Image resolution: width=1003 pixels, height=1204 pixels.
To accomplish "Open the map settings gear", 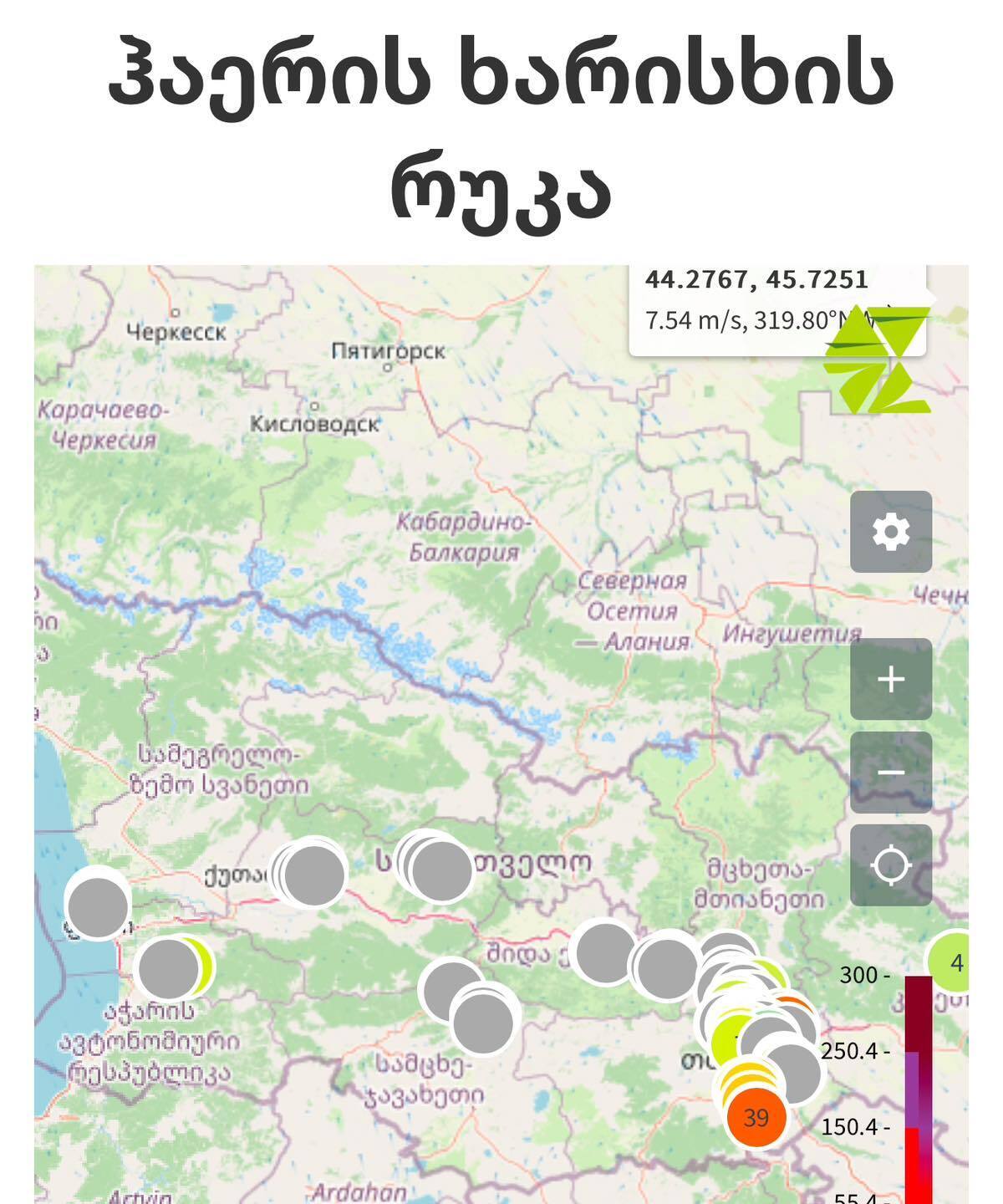I will tap(891, 532).
